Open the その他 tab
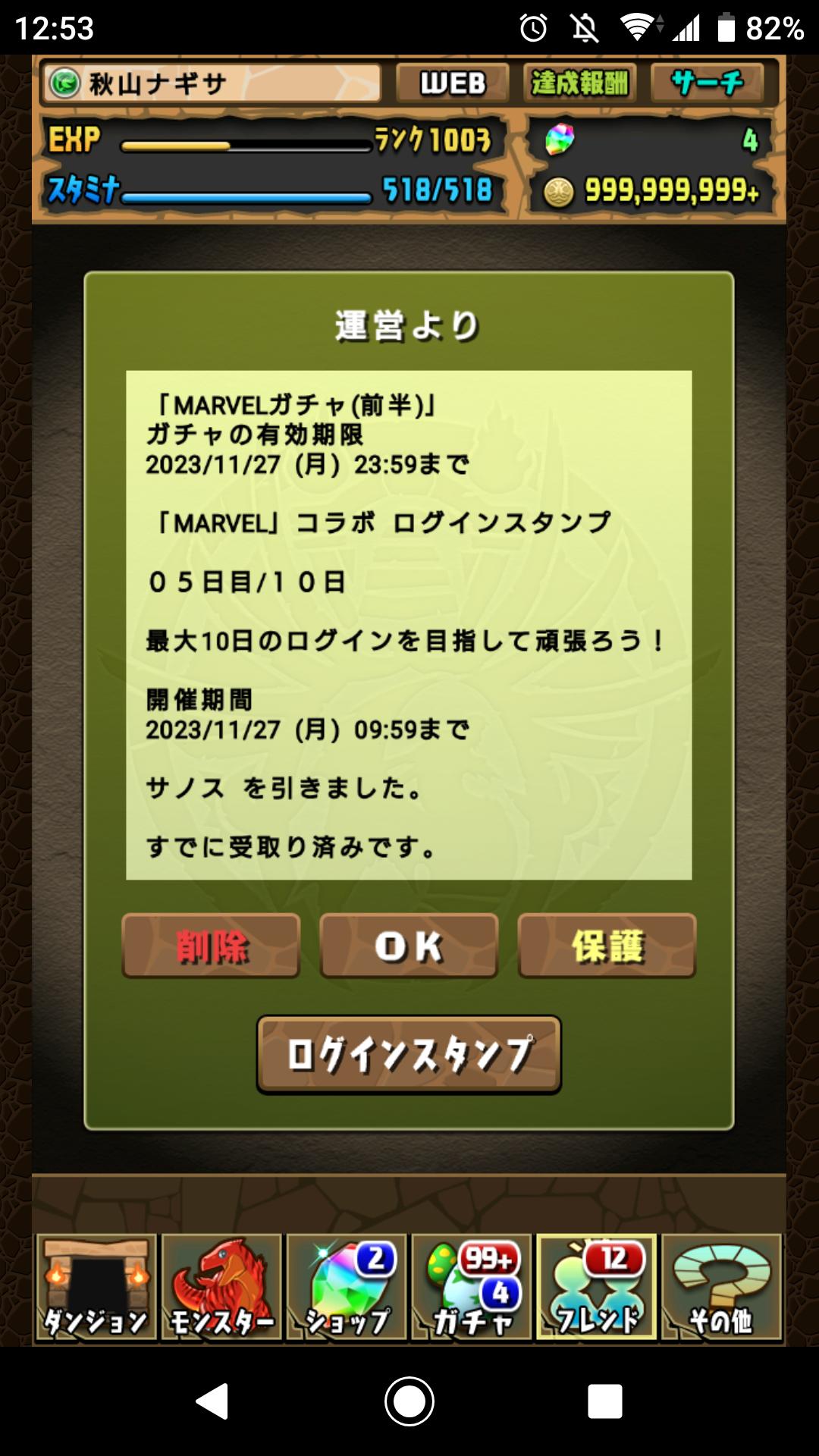This screenshot has width=819, height=1456. pyautogui.click(x=721, y=1288)
